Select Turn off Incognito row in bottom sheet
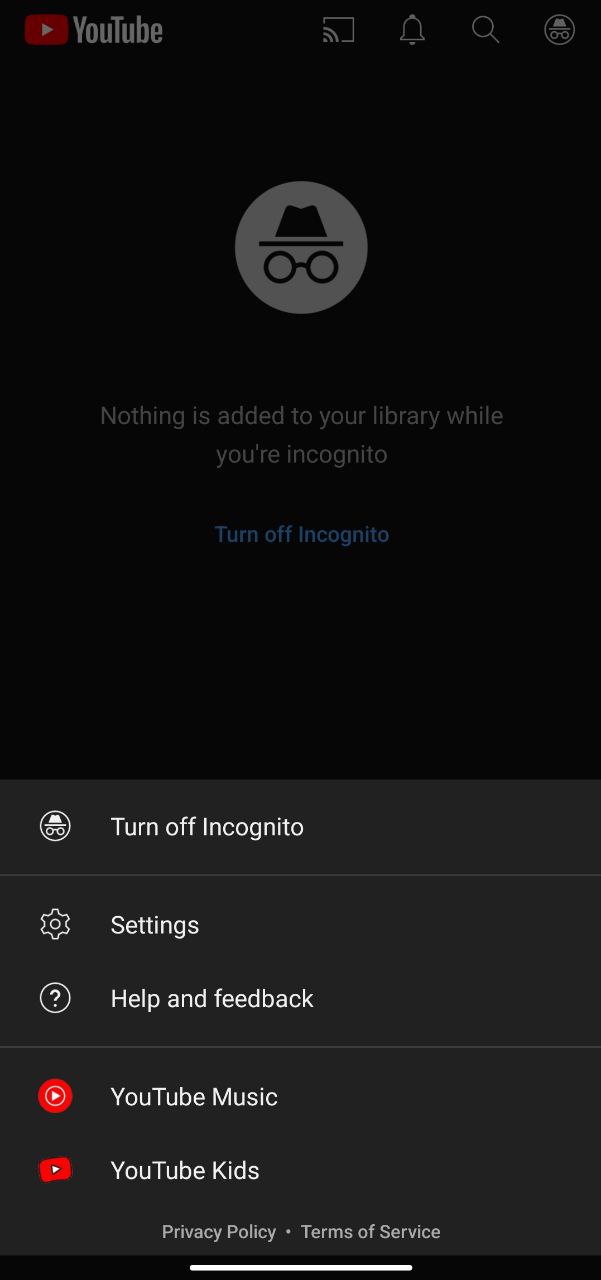The image size is (601, 1280). click(x=300, y=827)
